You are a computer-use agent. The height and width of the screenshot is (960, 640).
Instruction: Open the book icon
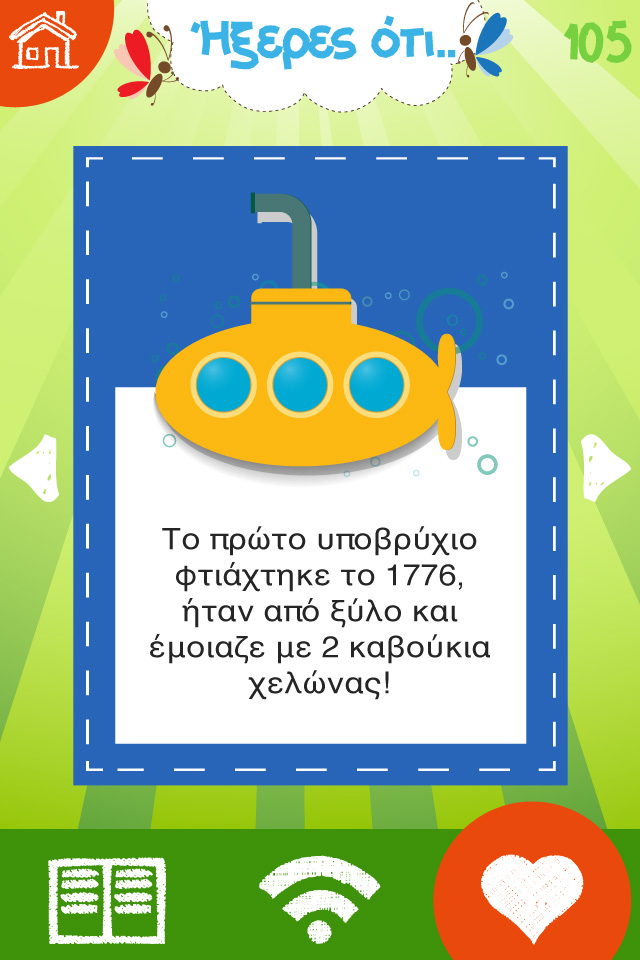coord(107,899)
